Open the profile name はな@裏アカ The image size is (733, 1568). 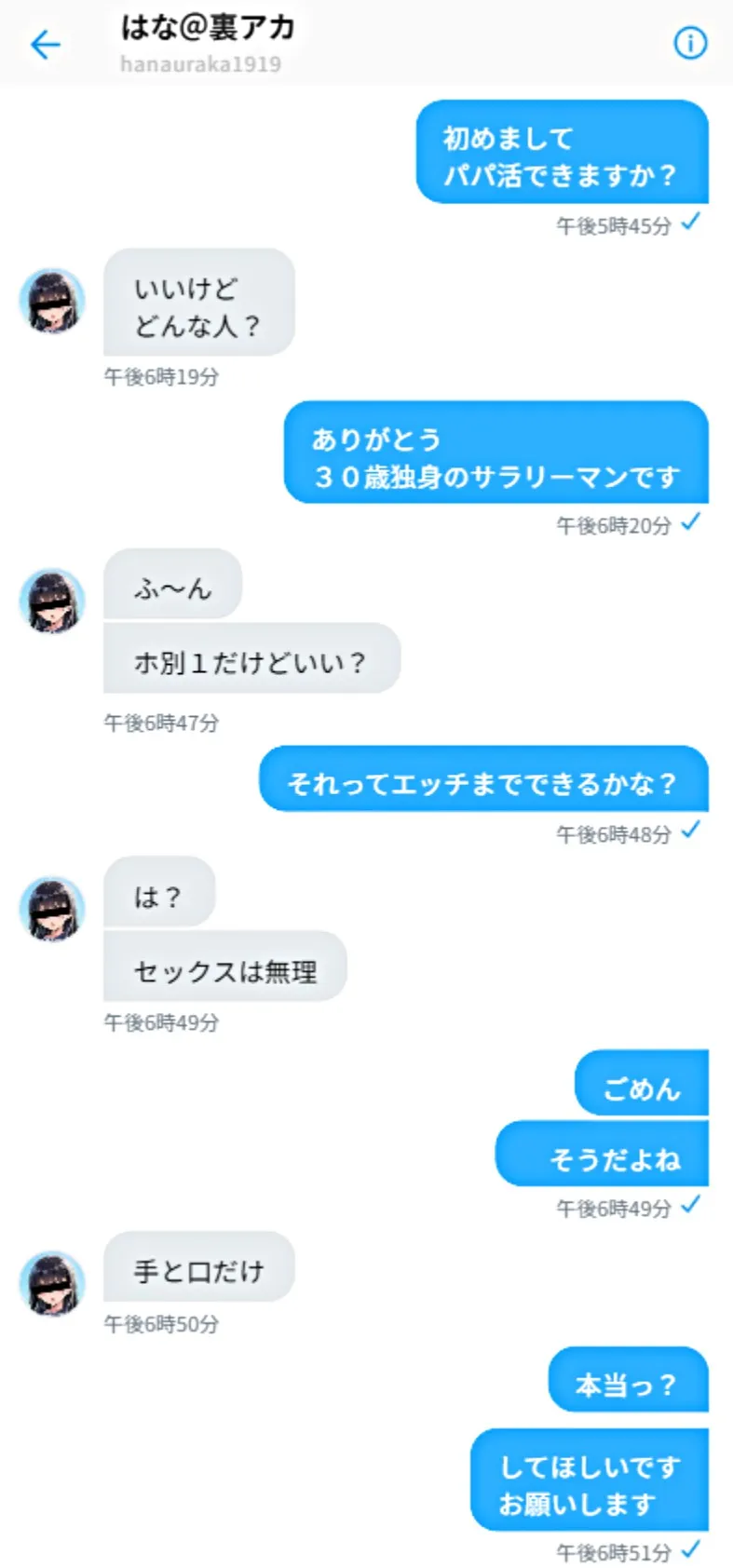tap(207, 29)
